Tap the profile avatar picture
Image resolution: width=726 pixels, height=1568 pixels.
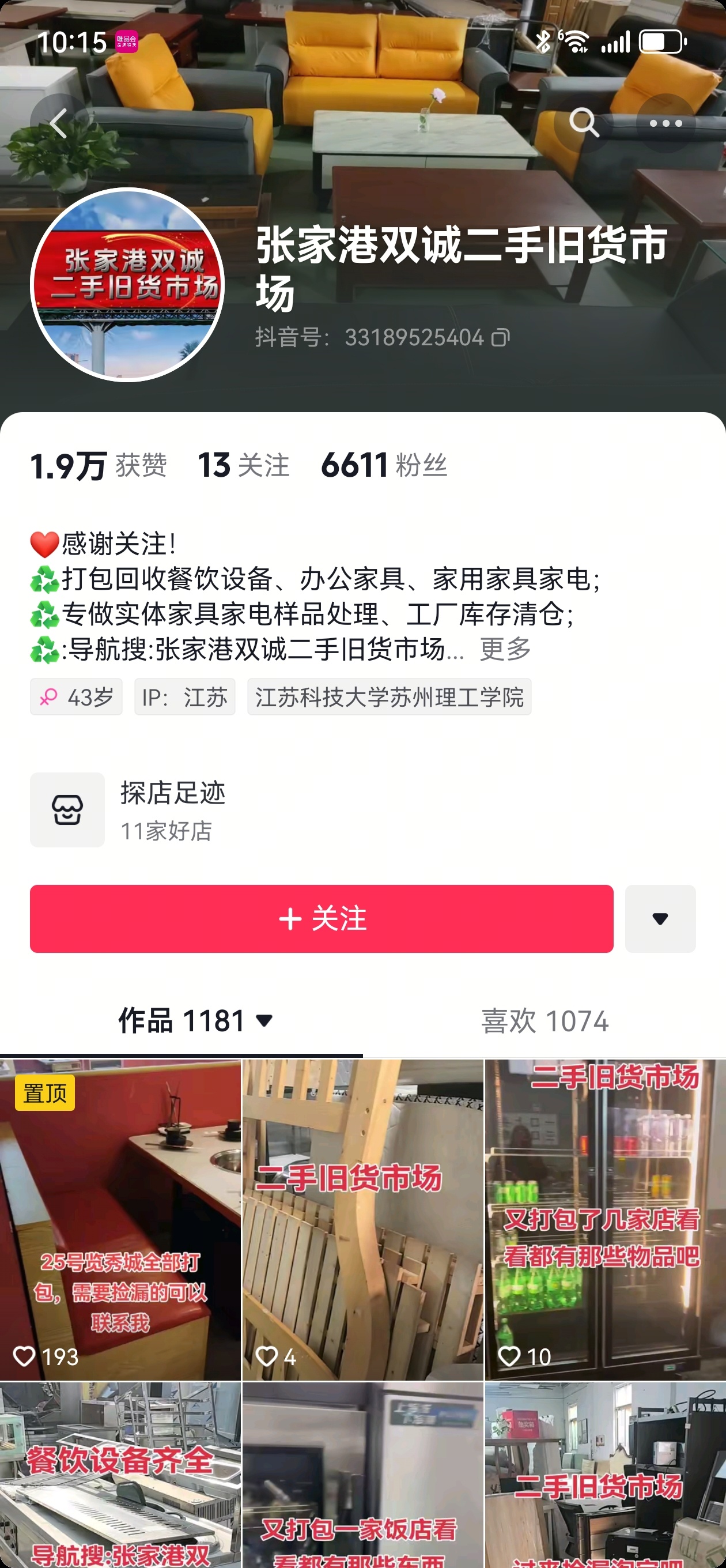pos(127,285)
